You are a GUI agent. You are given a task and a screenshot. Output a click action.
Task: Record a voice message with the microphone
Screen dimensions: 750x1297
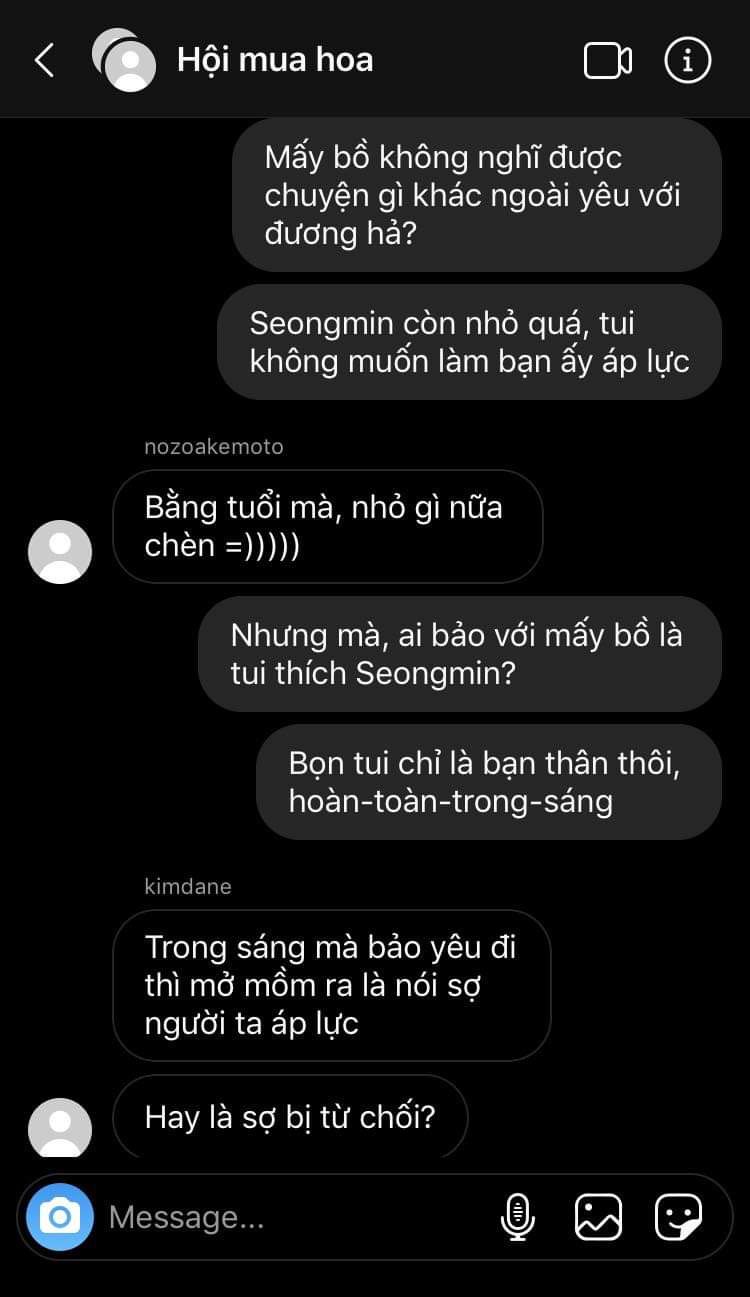pos(517,1217)
